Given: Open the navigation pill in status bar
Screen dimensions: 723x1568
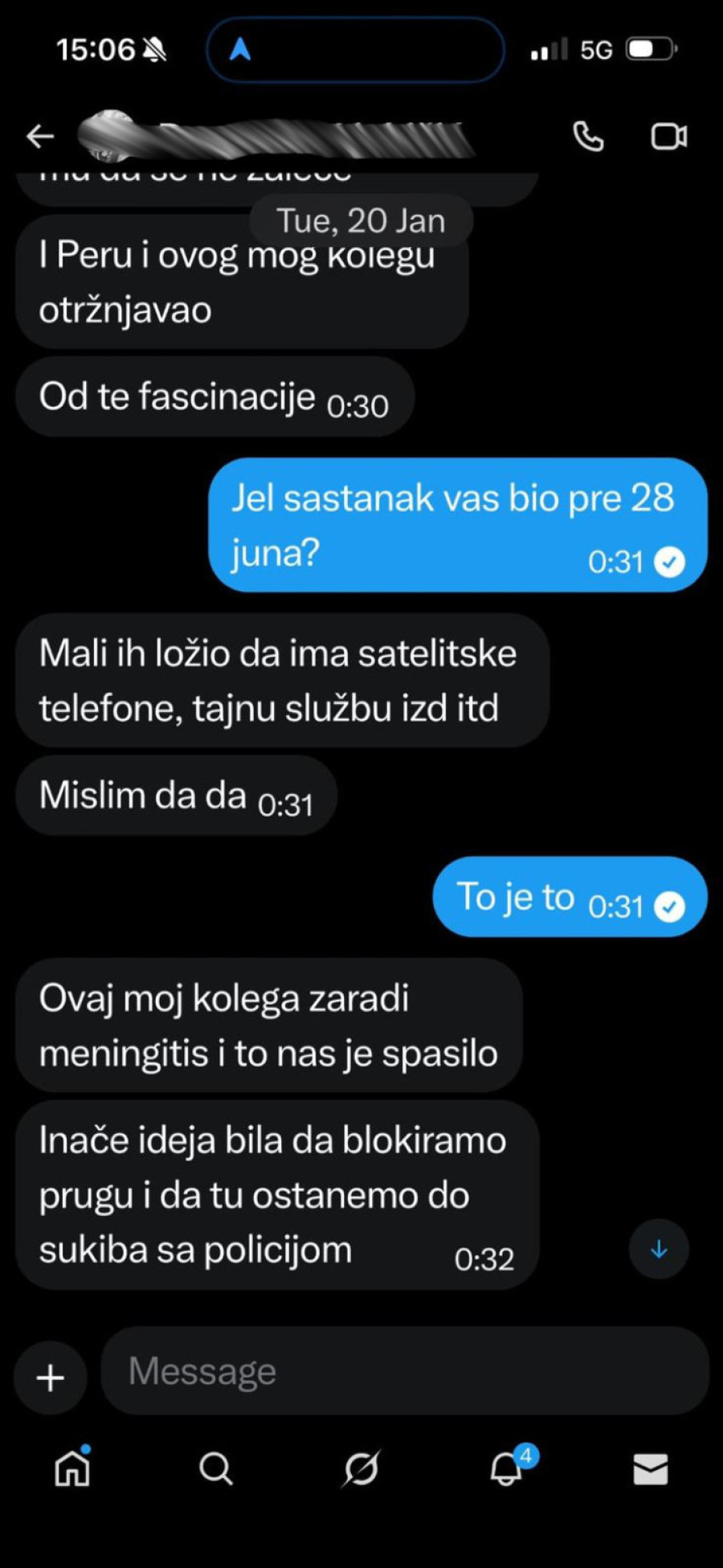Looking at the screenshot, I should click(x=355, y=50).
